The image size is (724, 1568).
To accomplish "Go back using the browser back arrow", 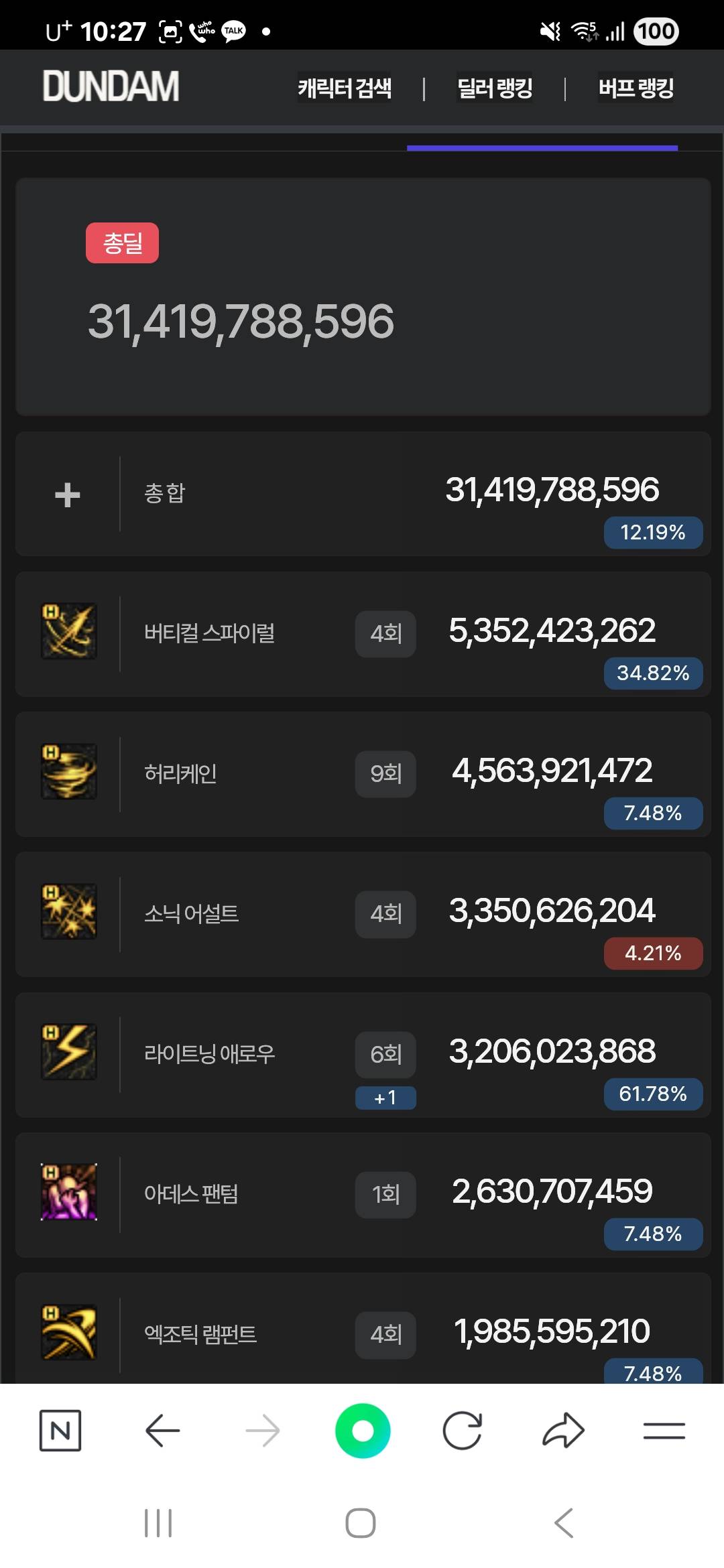I will 162,1431.
